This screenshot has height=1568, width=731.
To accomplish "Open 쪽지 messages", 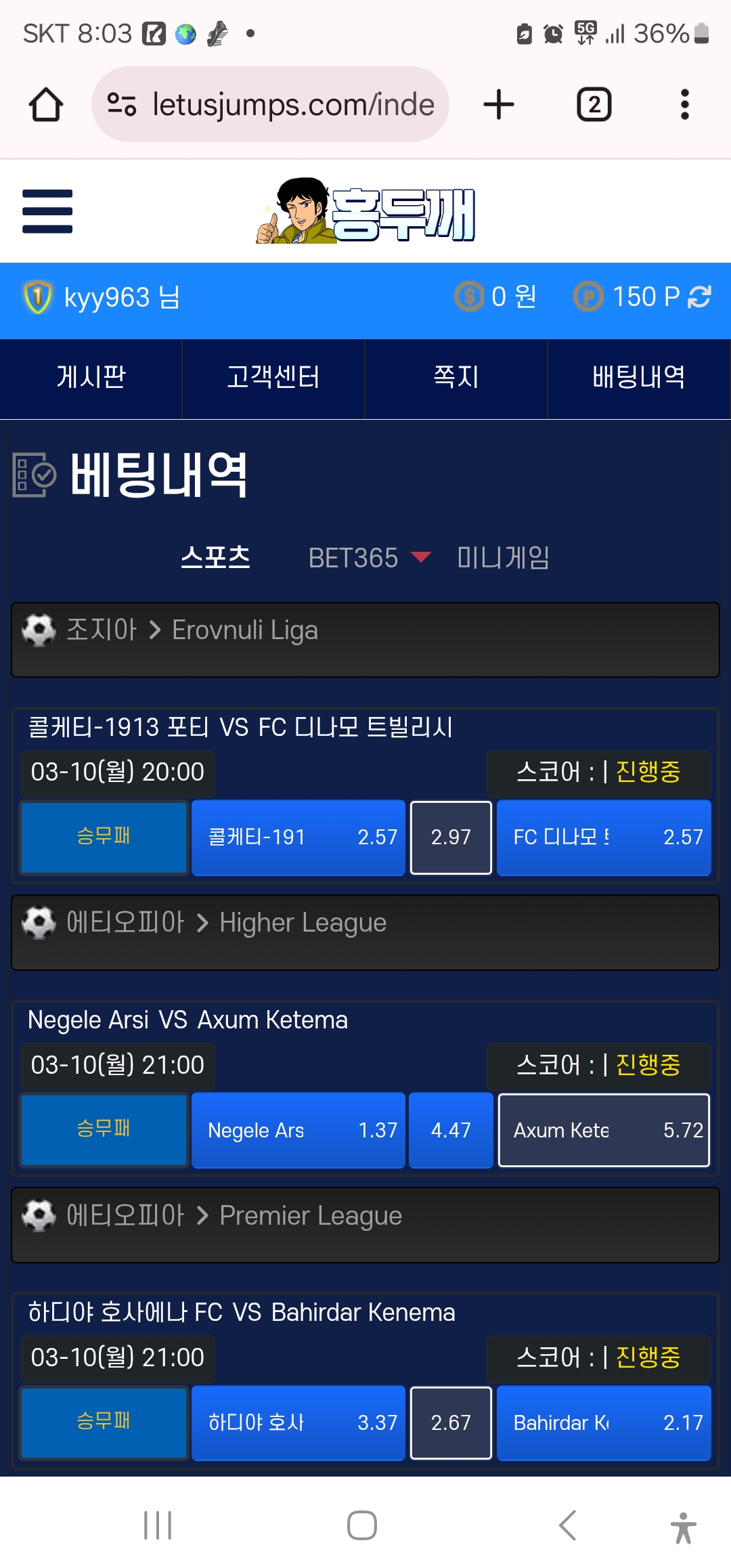I will click(456, 378).
